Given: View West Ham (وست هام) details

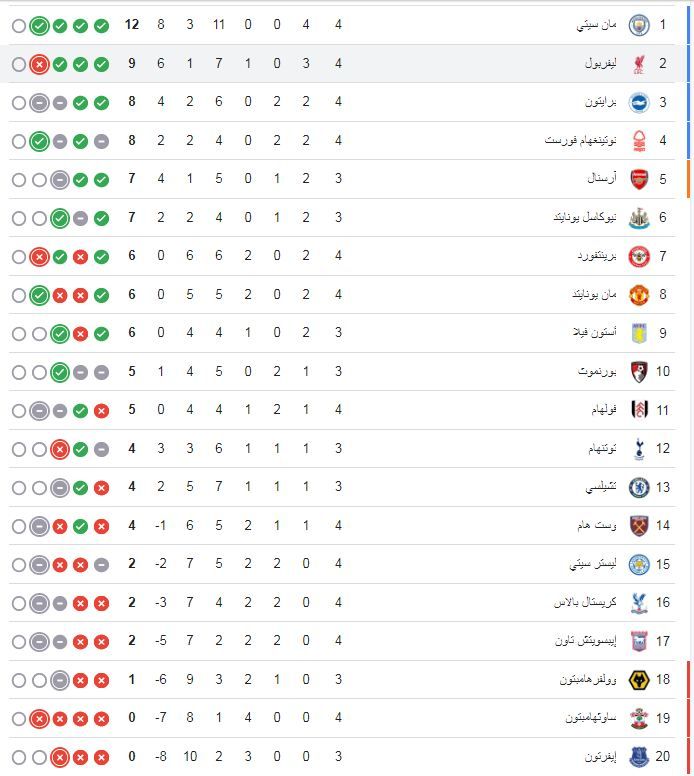Looking at the screenshot, I should (x=600, y=526).
